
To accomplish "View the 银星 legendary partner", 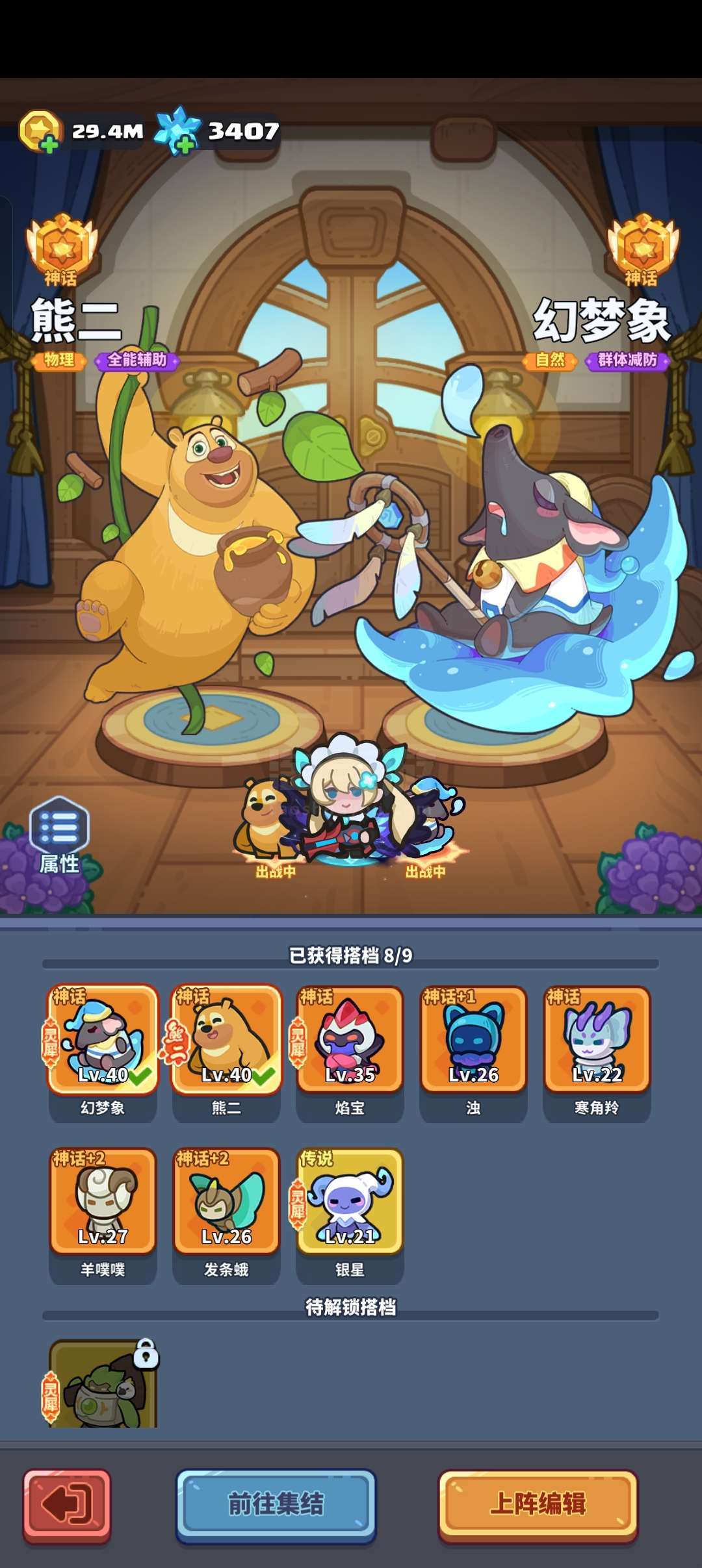I will 350,1215.
